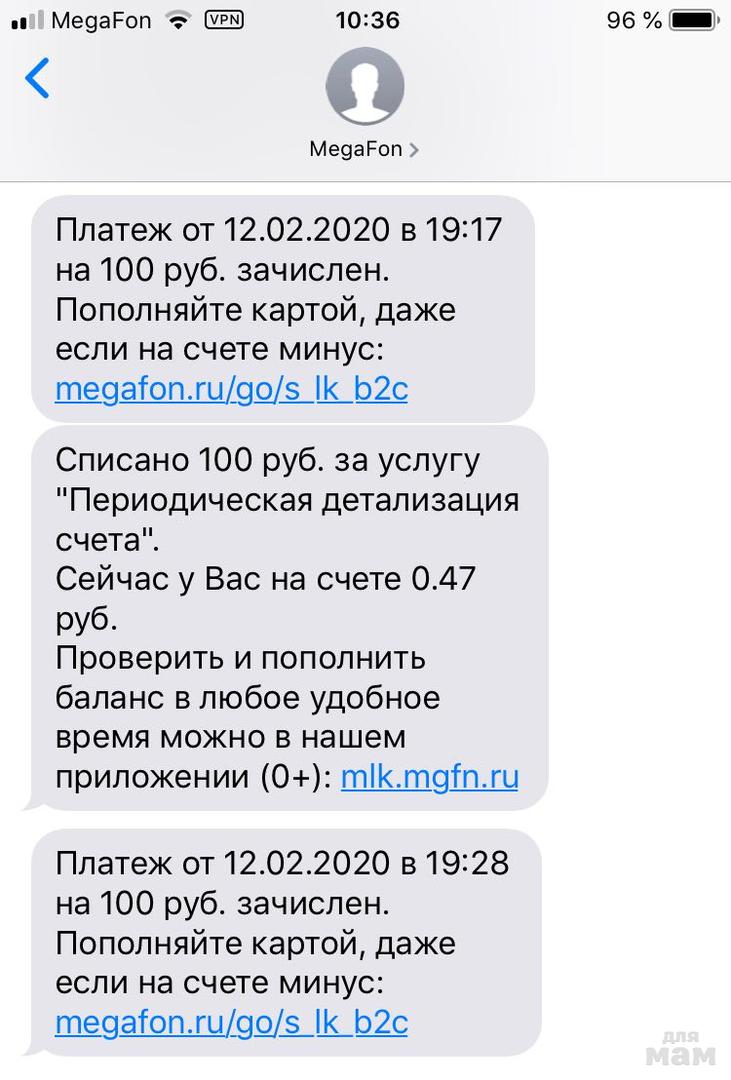Go back to the messages list
This screenshot has width=731, height=1080.
click(37, 79)
